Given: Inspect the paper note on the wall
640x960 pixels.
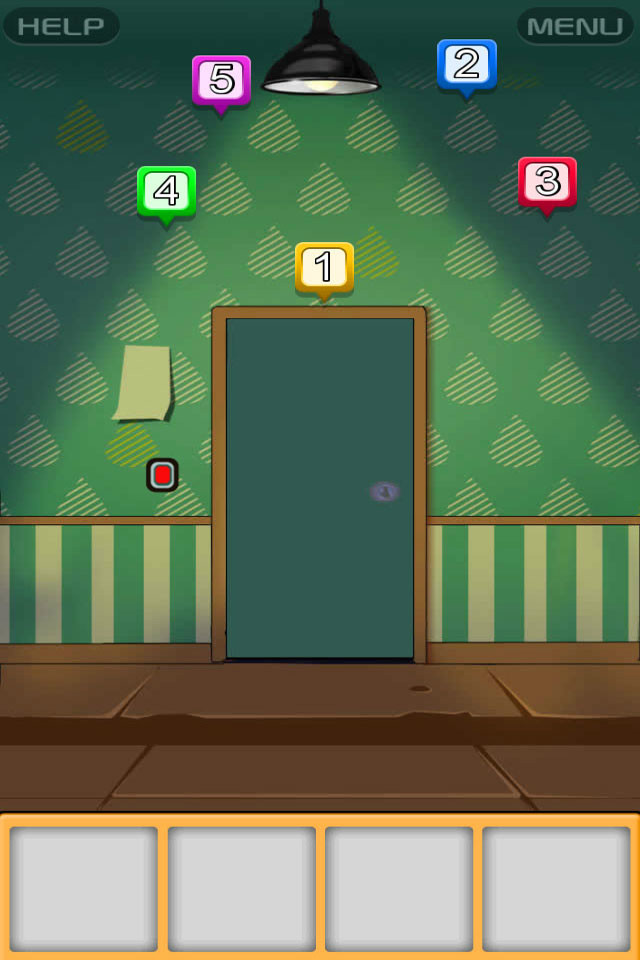Looking at the screenshot, I should (144, 382).
